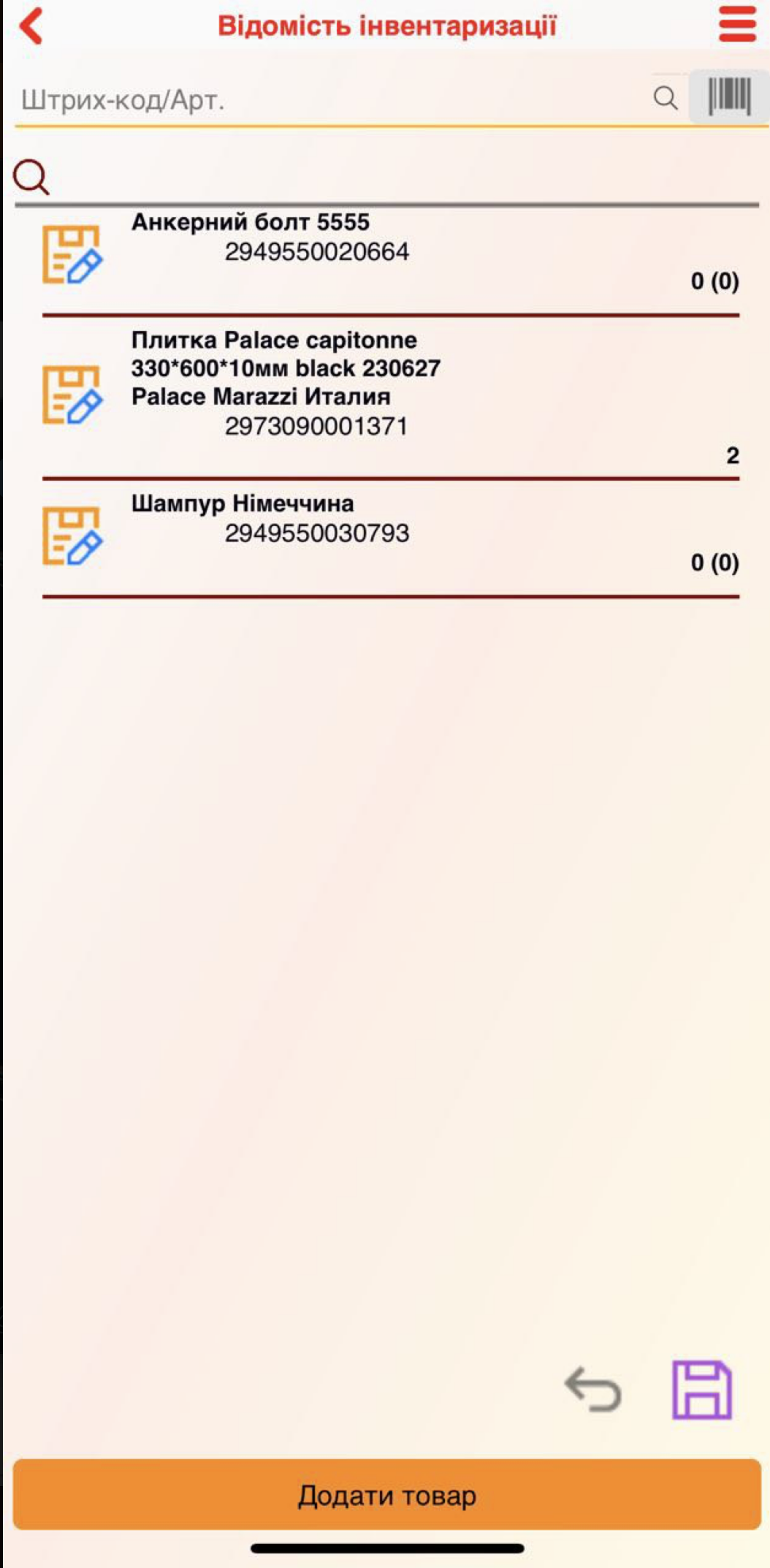Focus the Штрих-код/Арт. input field

[x=329, y=99]
